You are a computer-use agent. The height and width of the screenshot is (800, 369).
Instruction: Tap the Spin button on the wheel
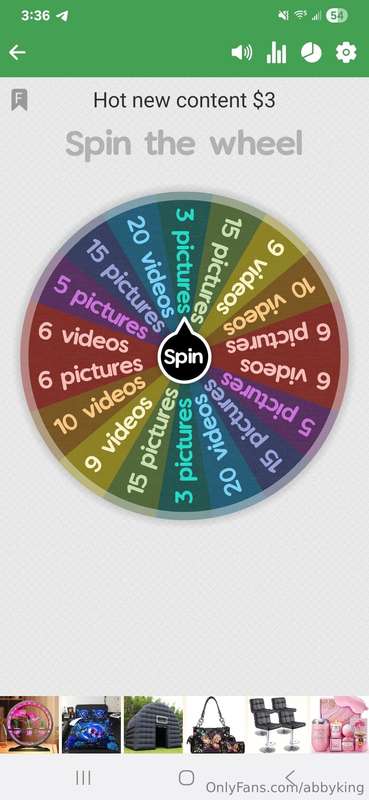(184, 356)
